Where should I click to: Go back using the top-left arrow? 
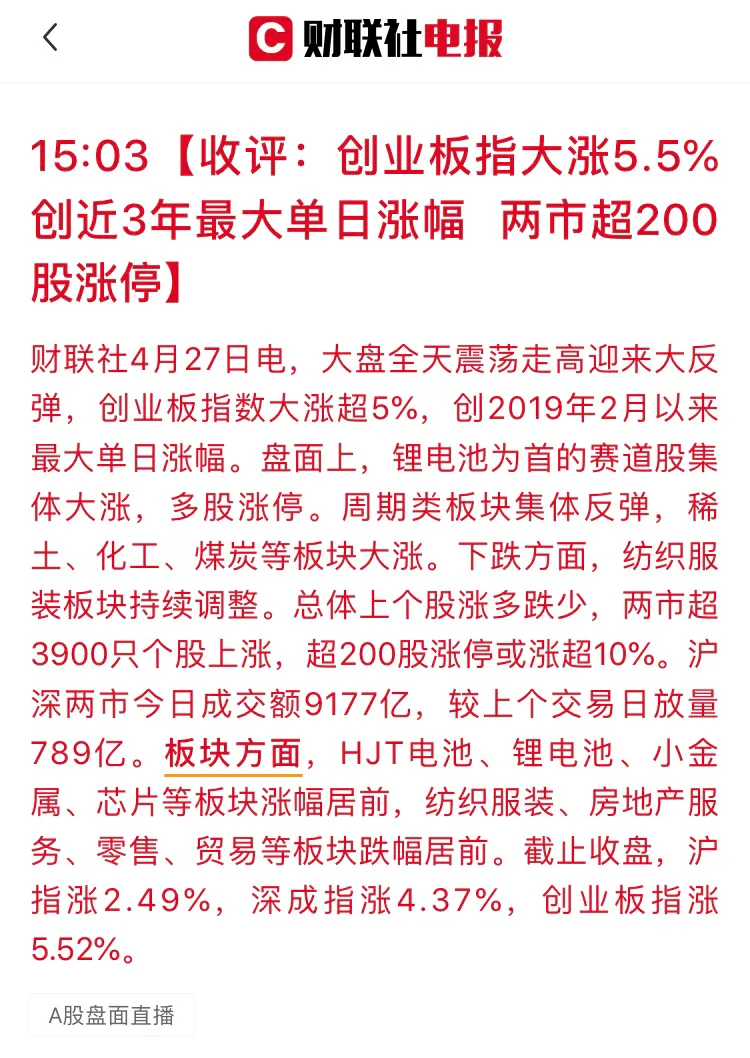click(x=50, y=39)
